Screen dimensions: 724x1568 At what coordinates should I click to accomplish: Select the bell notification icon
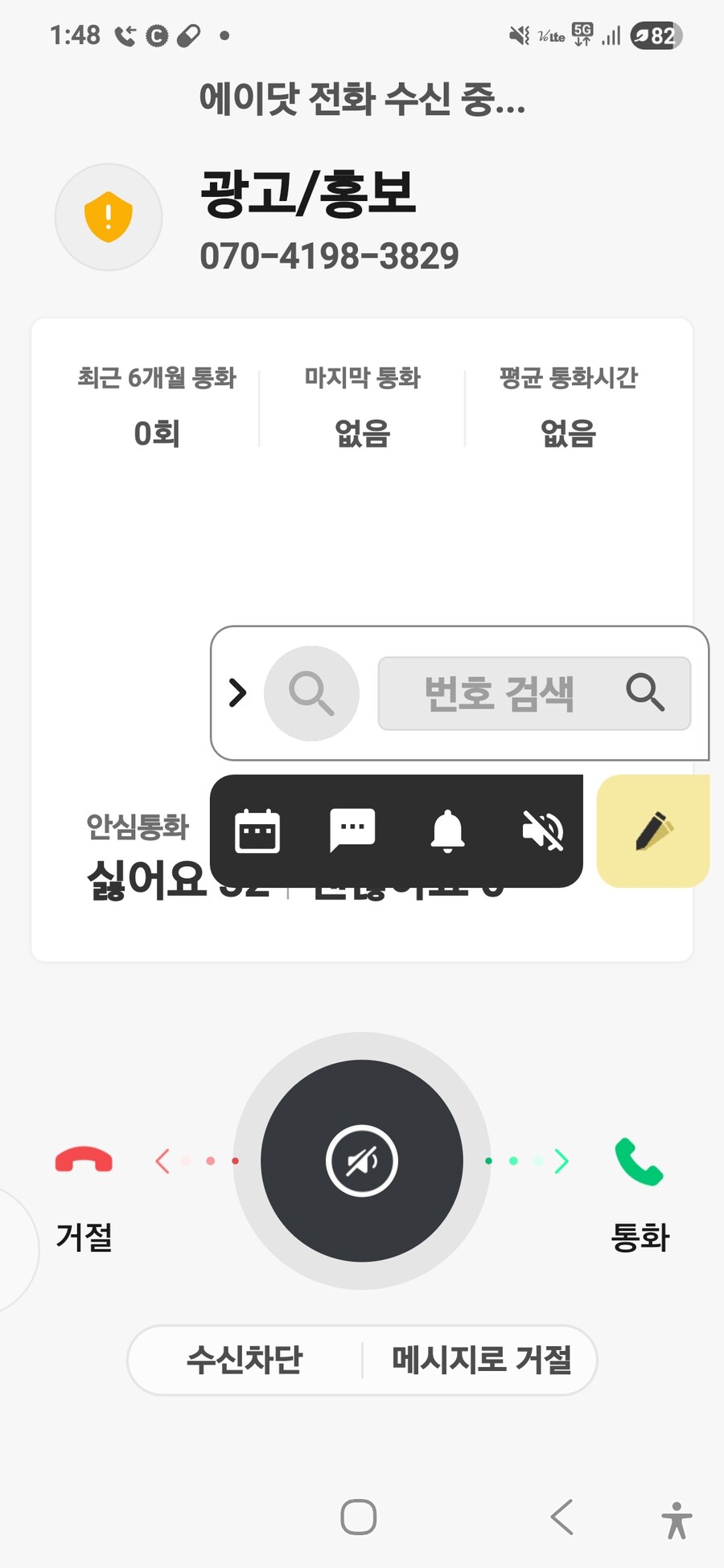click(448, 832)
